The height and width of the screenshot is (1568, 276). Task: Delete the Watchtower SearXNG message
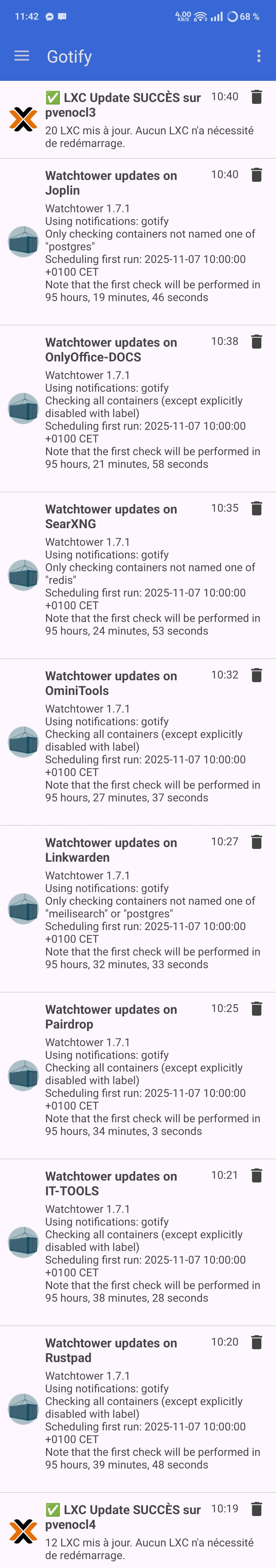click(x=257, y=508)
